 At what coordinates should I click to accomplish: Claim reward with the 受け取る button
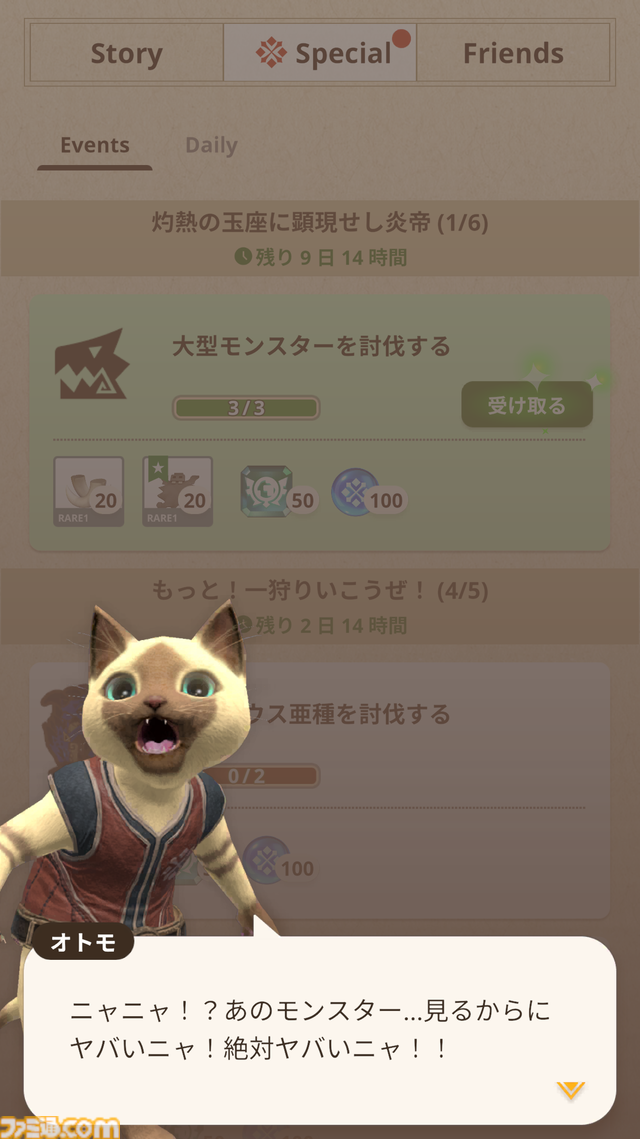pyautogui.click(x=527, y=405)
